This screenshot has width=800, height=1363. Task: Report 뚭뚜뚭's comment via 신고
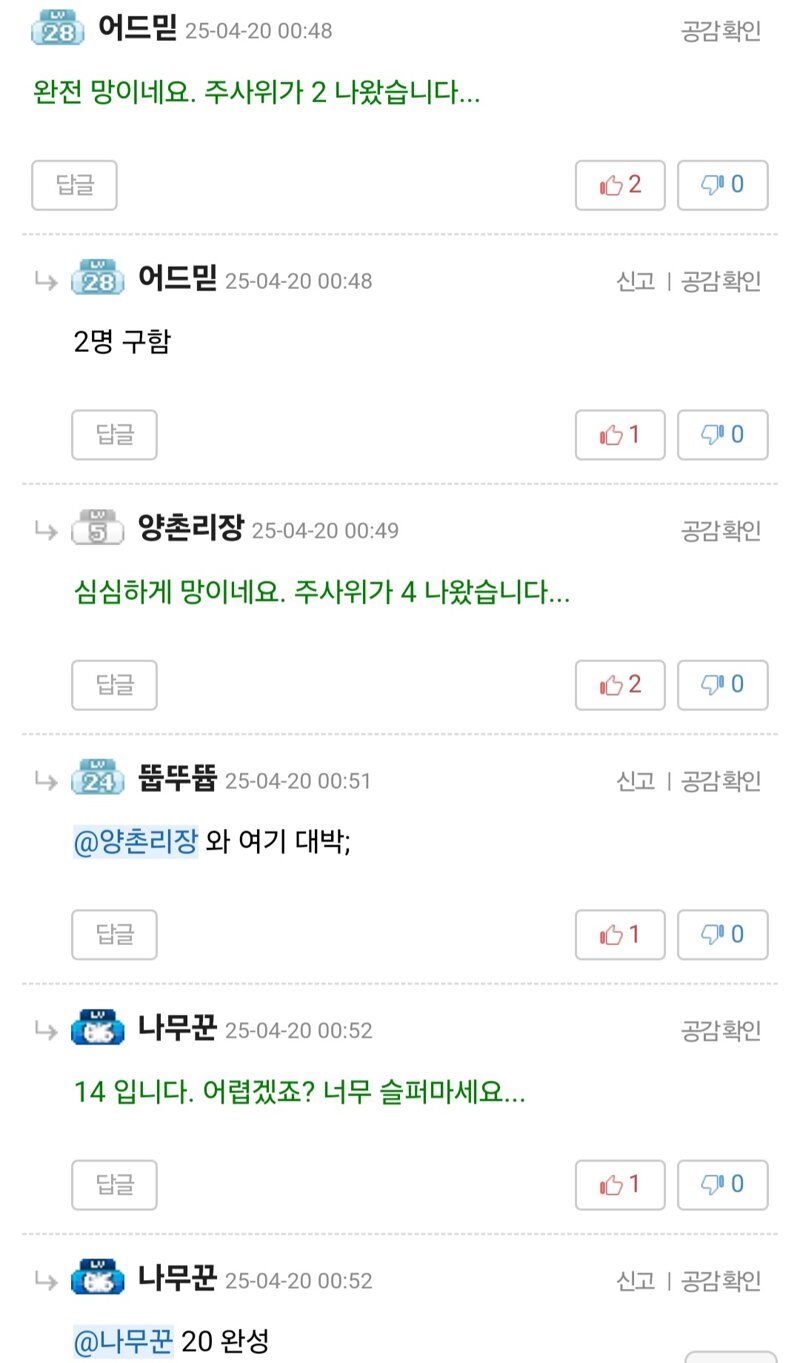[x=636, y=781]
